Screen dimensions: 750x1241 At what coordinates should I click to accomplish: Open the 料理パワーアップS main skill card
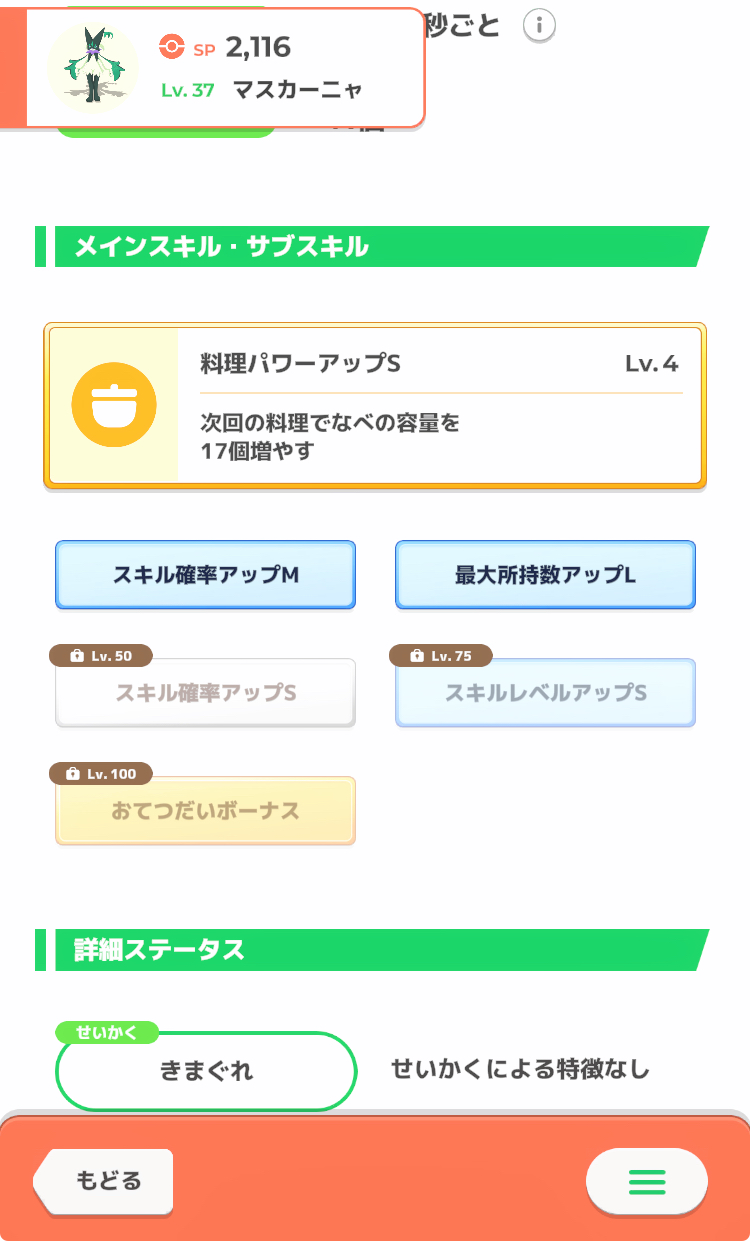pos(375,406)
